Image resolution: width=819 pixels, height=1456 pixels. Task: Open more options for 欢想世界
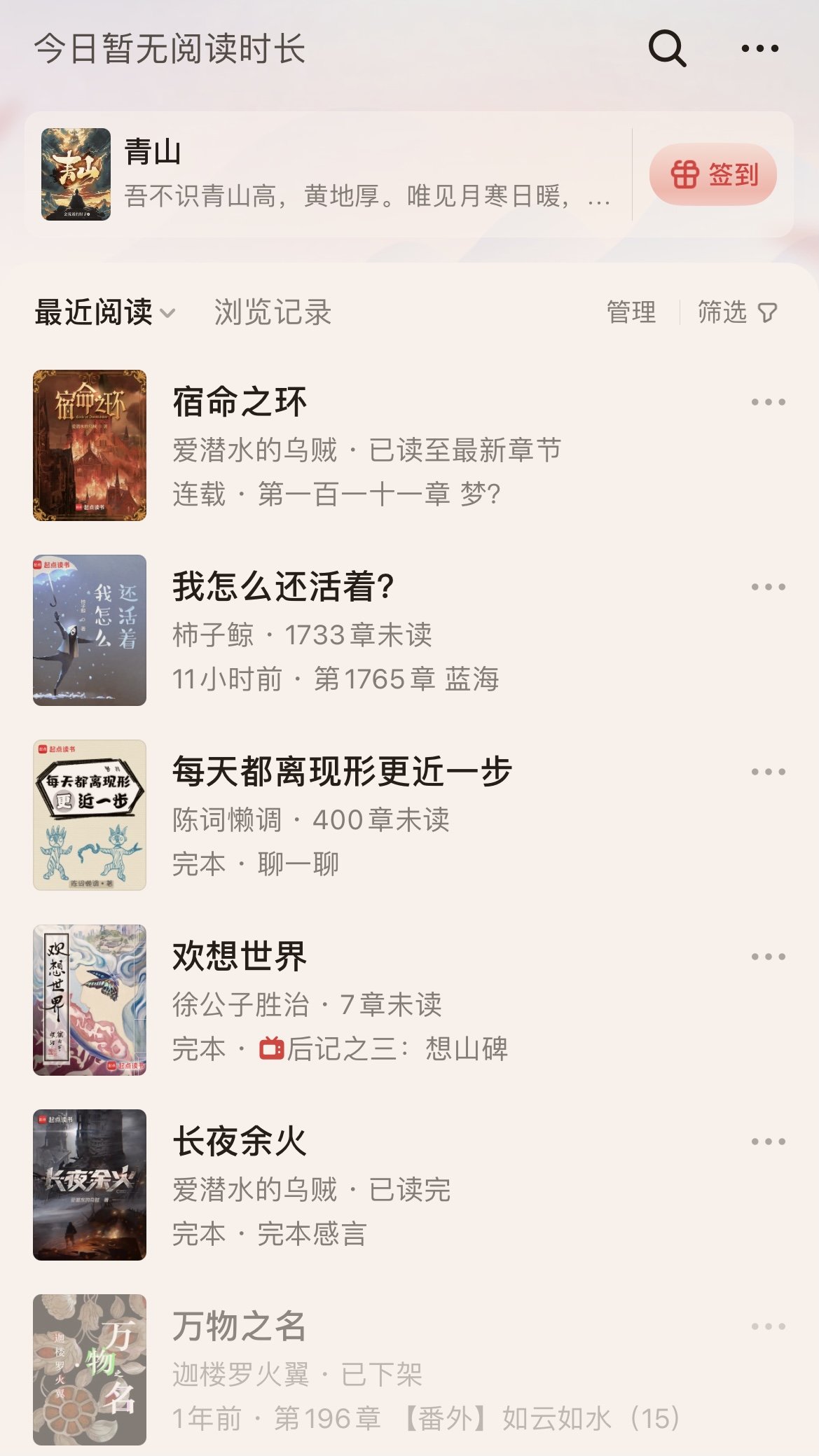pos(768,957)
